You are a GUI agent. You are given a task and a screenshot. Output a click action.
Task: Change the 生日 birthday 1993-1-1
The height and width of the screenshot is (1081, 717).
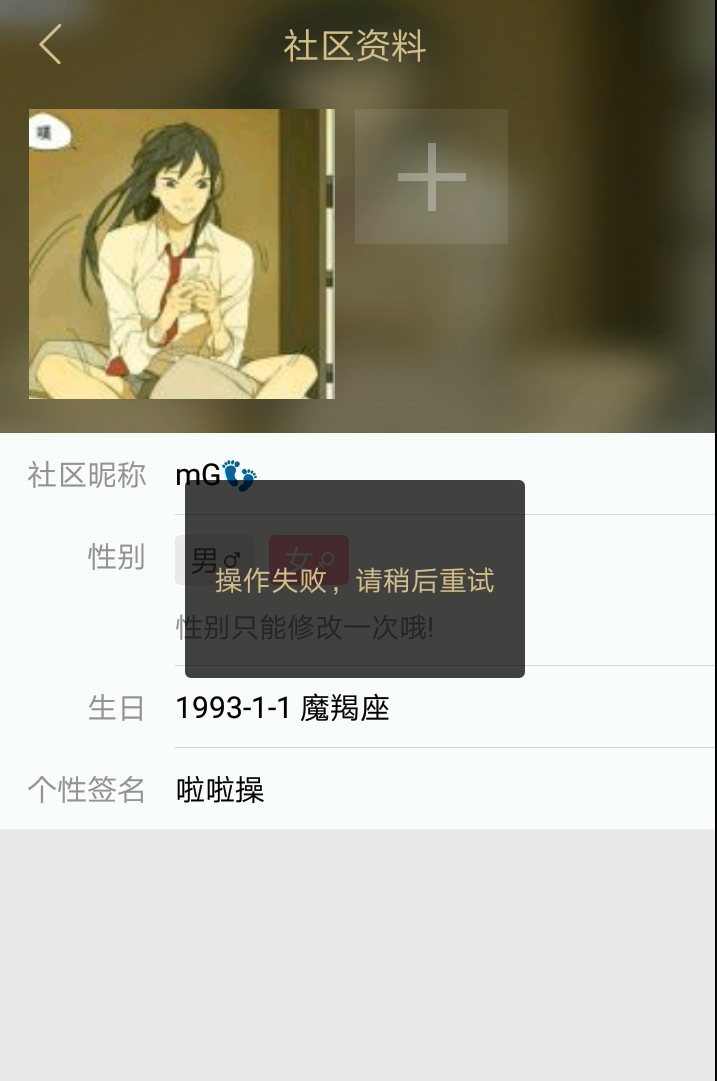click(282, 708)
